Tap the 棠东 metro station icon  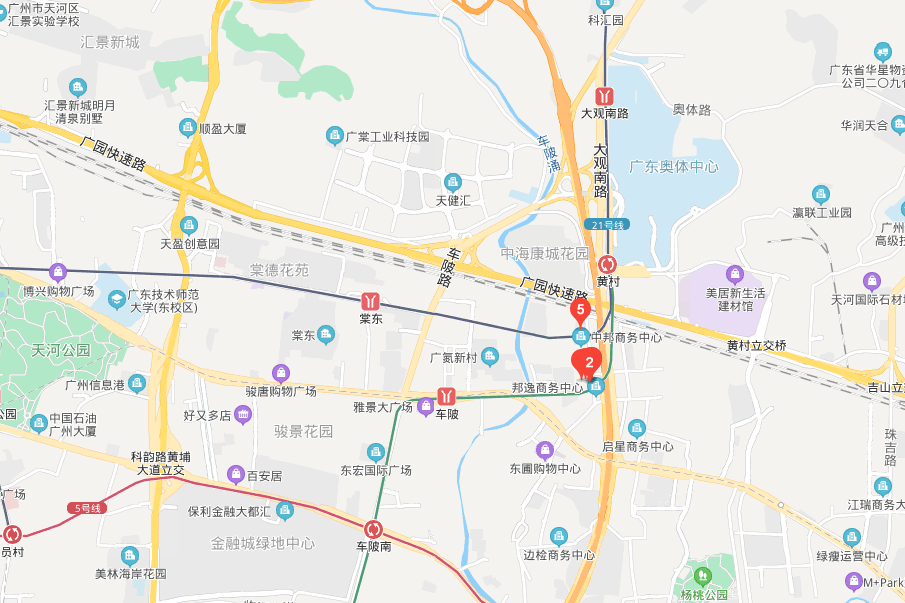pyautogui.click(x=371, y=300)
